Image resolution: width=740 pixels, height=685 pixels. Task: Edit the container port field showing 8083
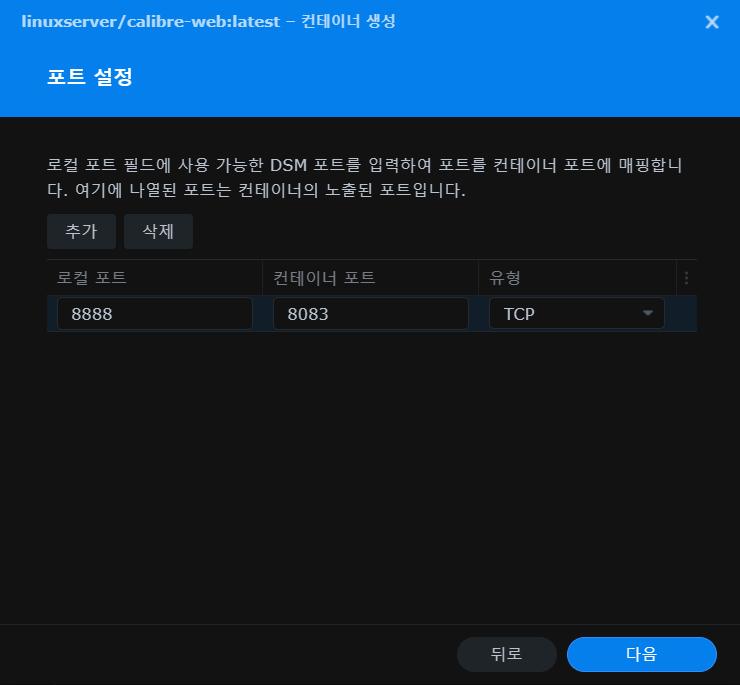pos(370,313)
